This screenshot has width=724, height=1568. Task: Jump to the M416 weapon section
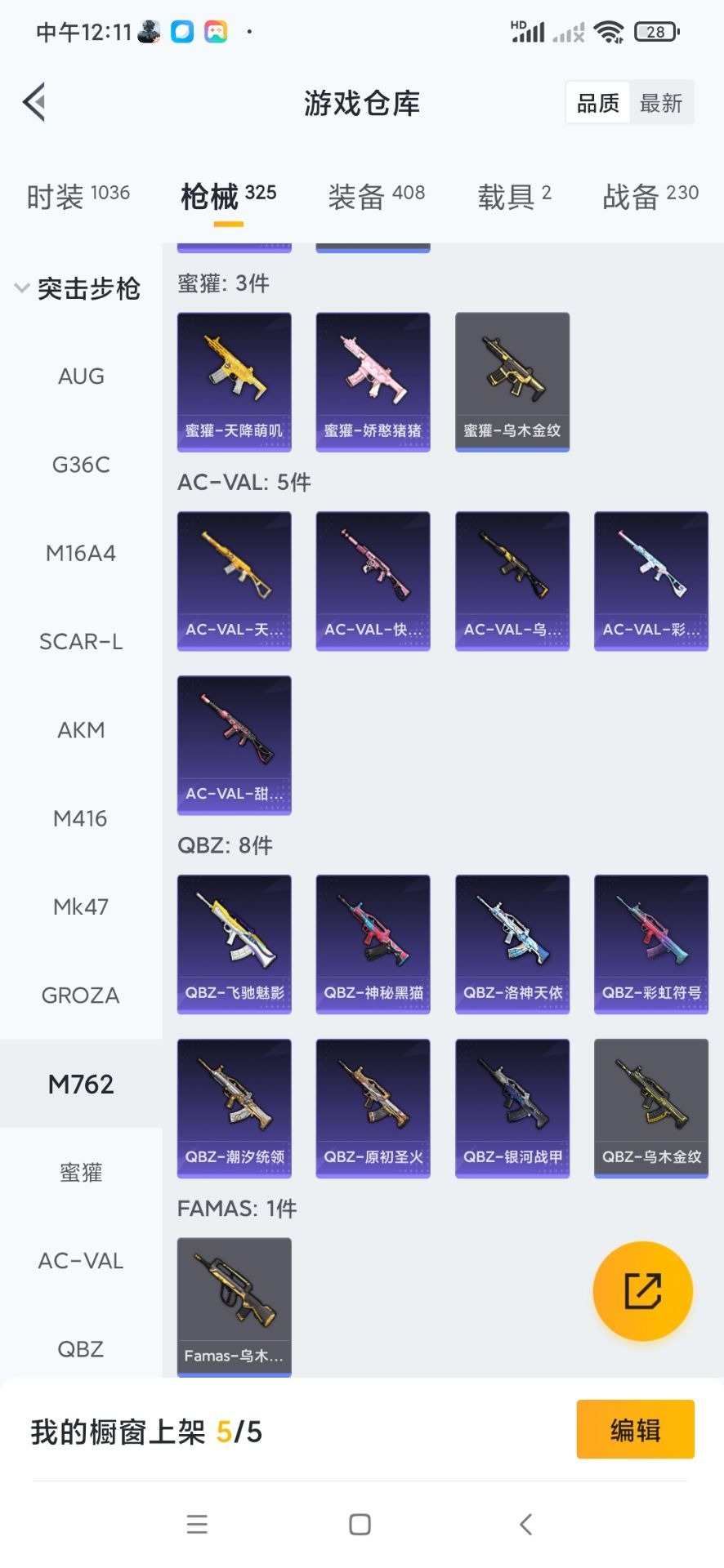[x=80, y=818]
